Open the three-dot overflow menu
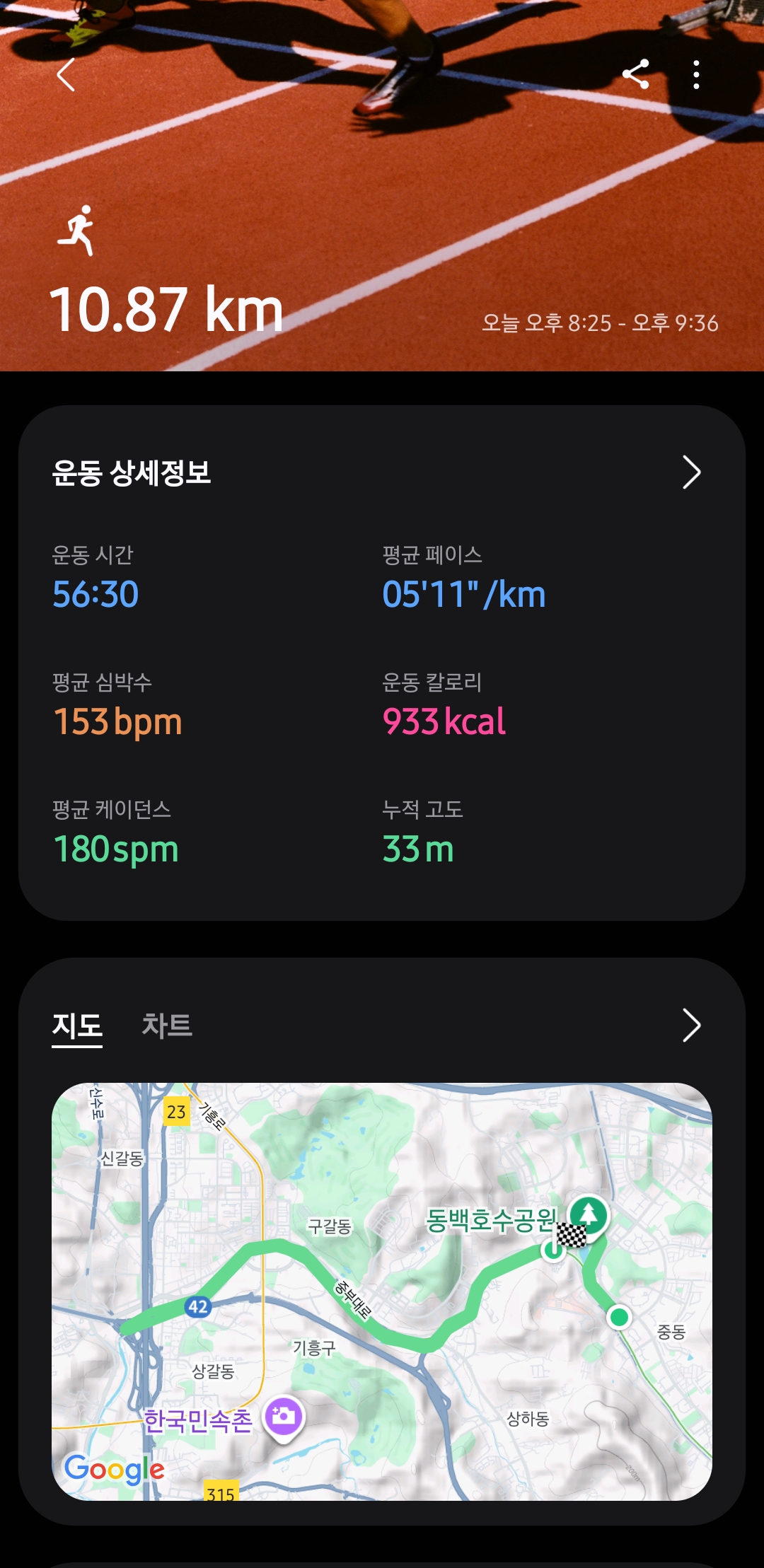 click(697, 74)
